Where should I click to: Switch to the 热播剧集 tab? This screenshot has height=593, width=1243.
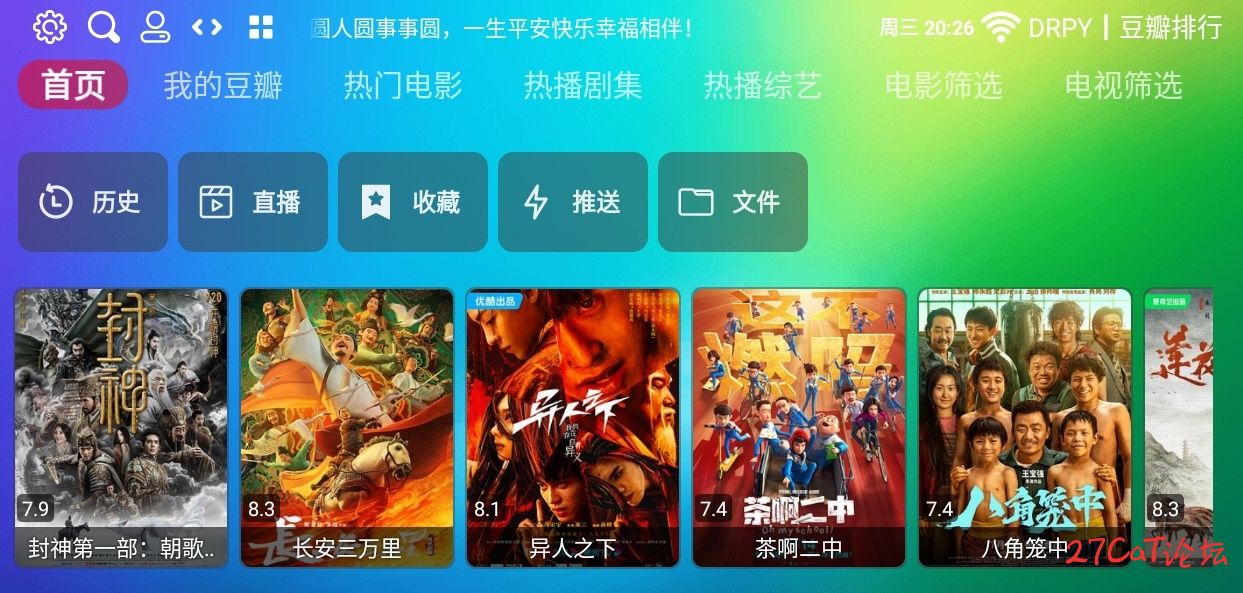coord(583,86)
